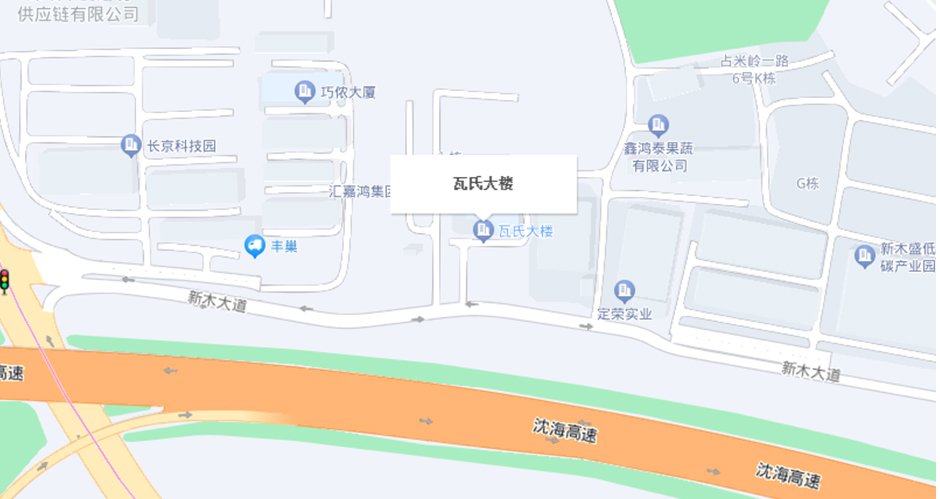Tap the 鑫鸿泰果蔬有限公司 marker
This screenshot has height=499, width=940.
coord(658,126)
